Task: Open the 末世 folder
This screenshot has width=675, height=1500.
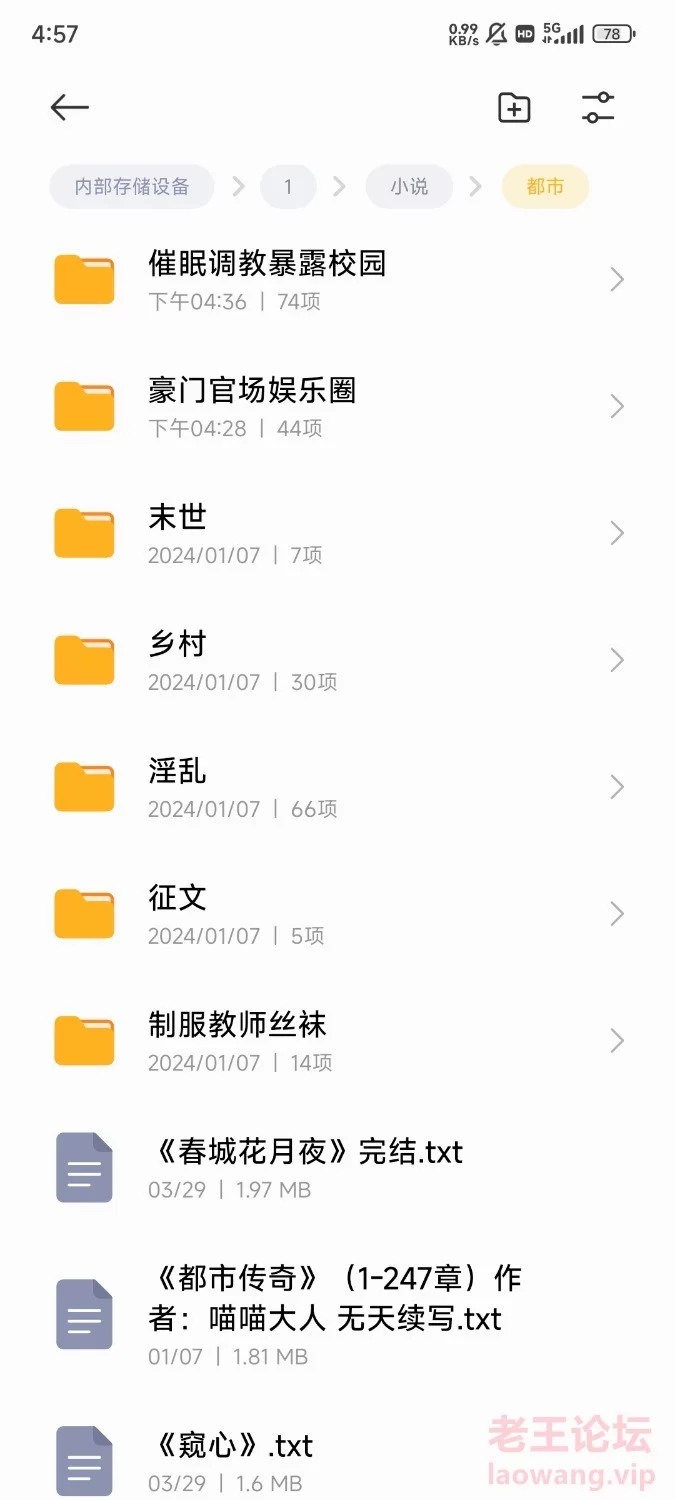Action: tap(337, 533)
